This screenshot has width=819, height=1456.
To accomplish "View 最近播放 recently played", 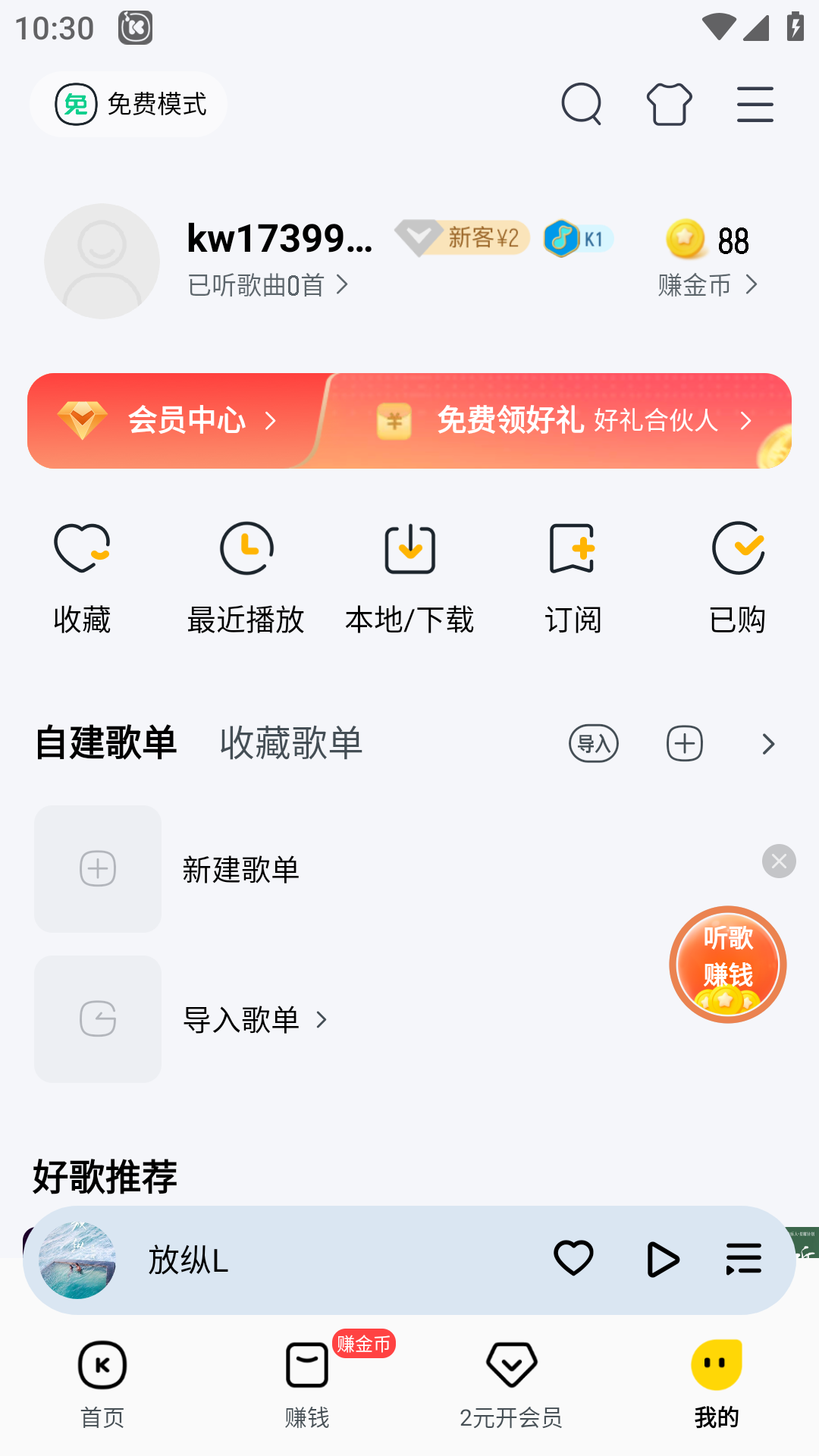I will [x=246, y=578].
